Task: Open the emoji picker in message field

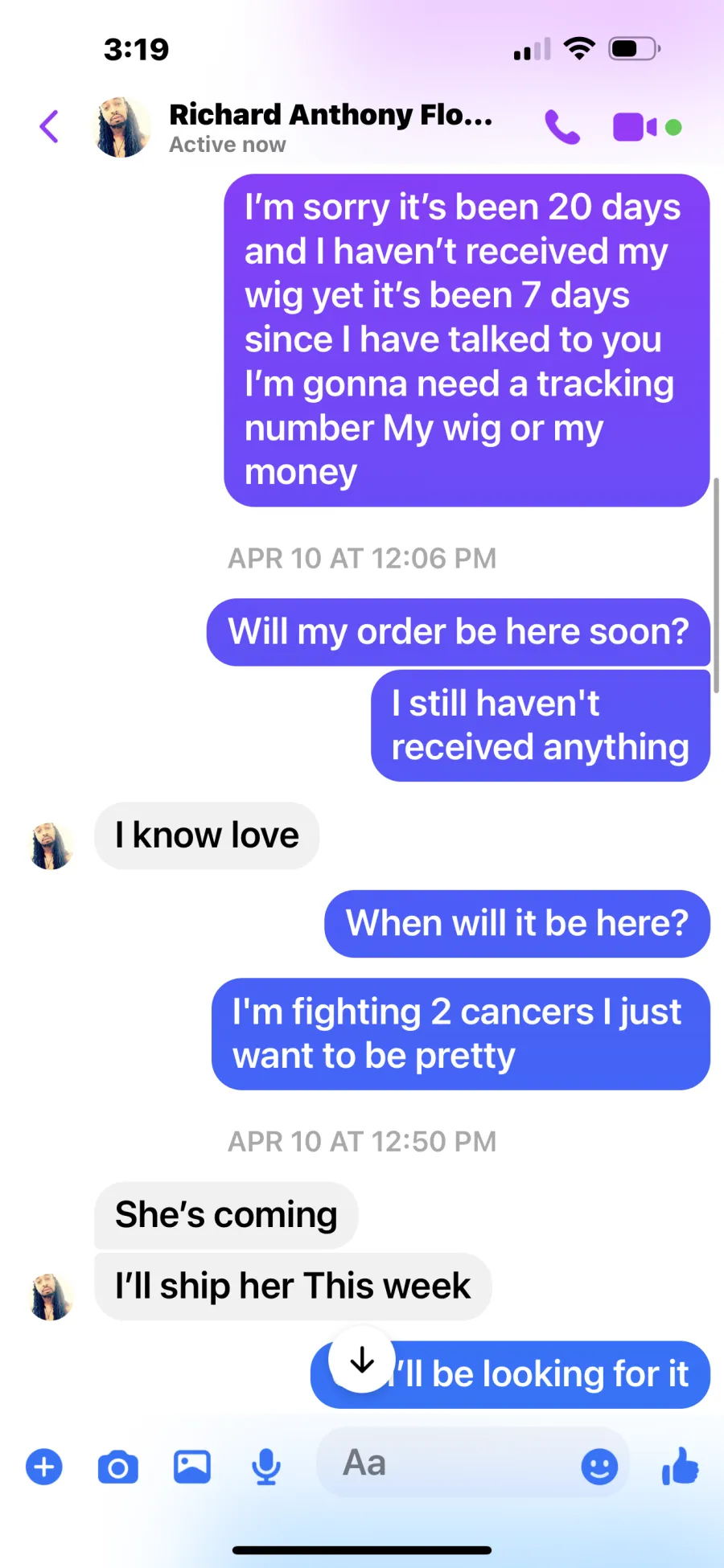Action: tap(599, 1467)
